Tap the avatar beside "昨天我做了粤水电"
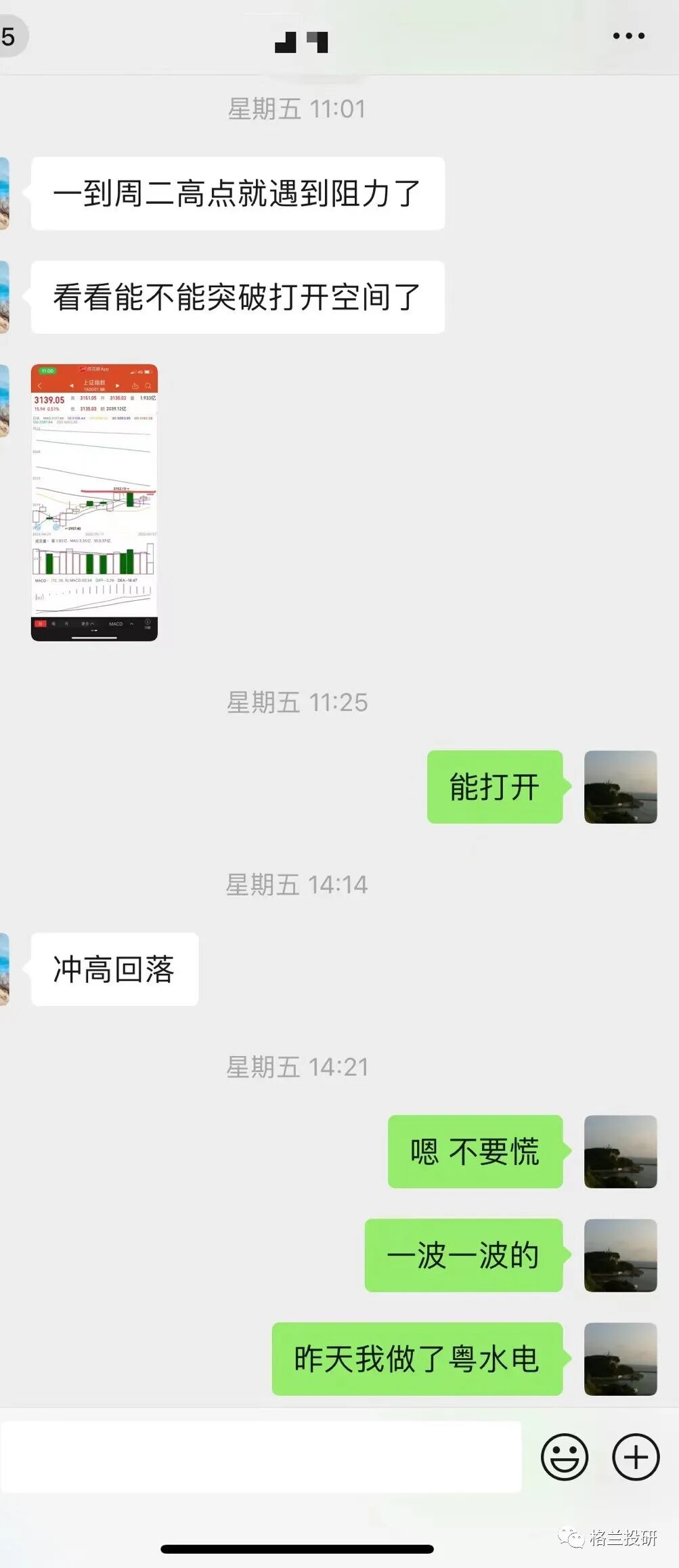Screen dimensions: 679x1568 pos(620,1359)
